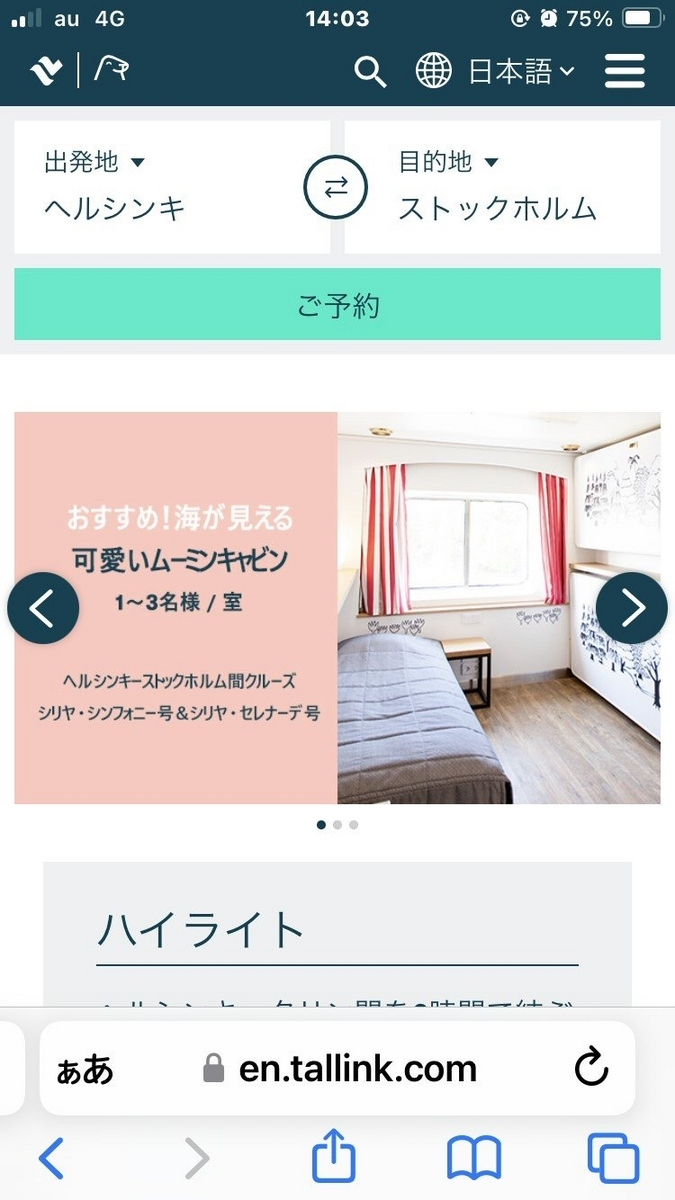The image size is (675, 1200).
Task: Open the Moomin cabin promotion banner
Action: coord(337,608)
